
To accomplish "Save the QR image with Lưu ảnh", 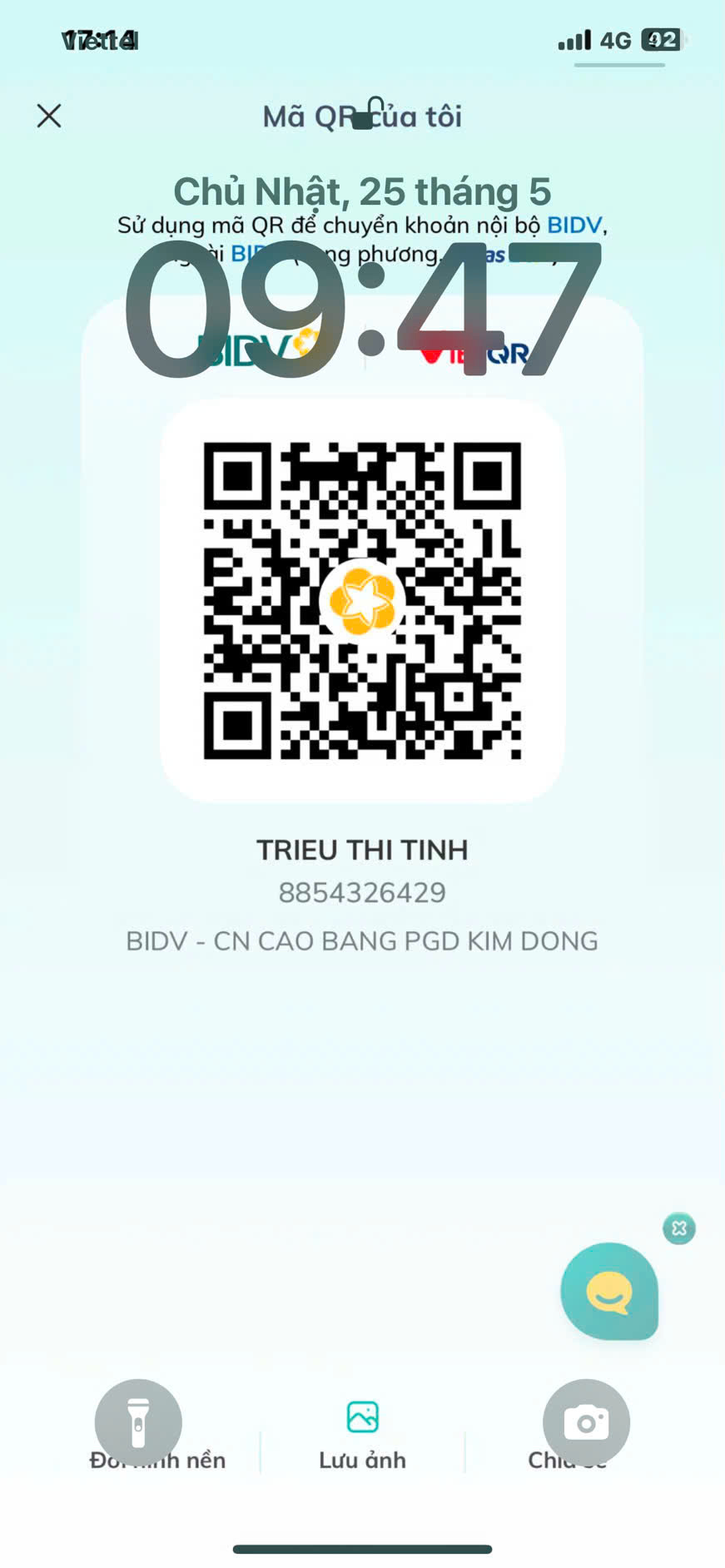I will 362,1436.
